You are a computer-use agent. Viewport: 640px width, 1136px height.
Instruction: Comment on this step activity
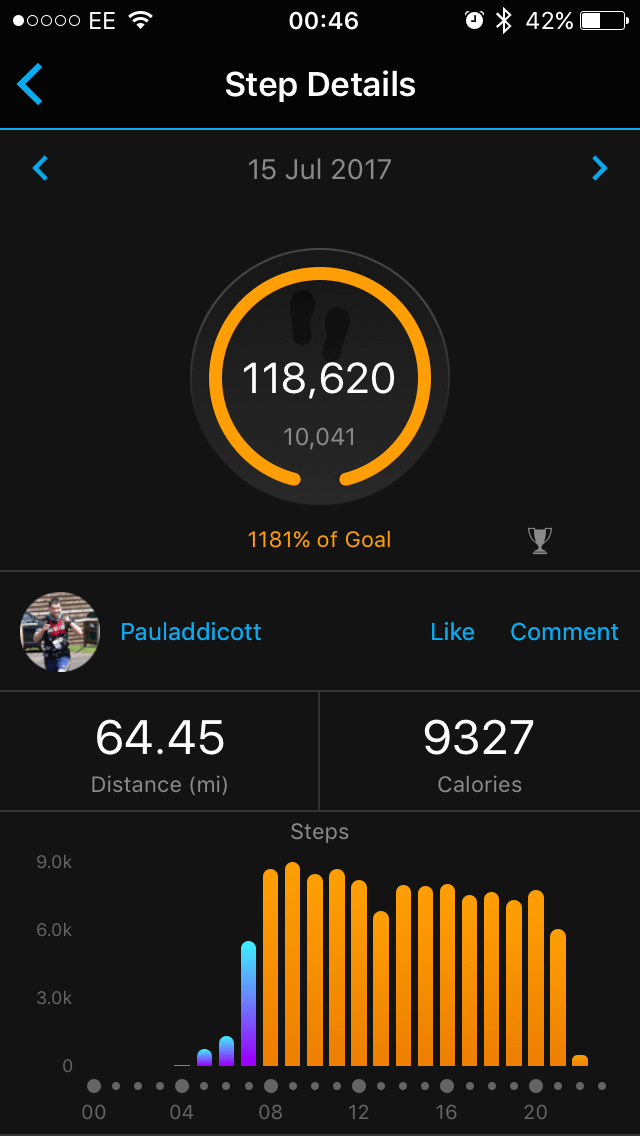[x=564, y=632]
